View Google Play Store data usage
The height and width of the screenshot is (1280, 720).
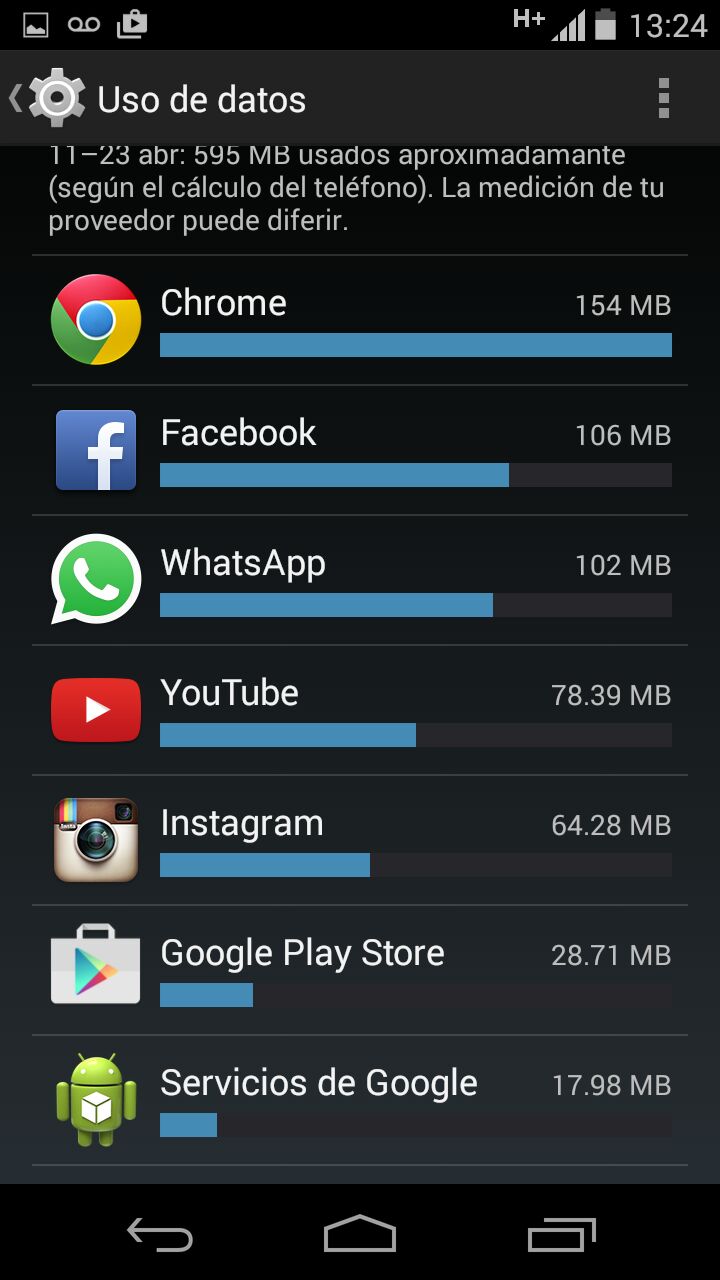point(360,971)
